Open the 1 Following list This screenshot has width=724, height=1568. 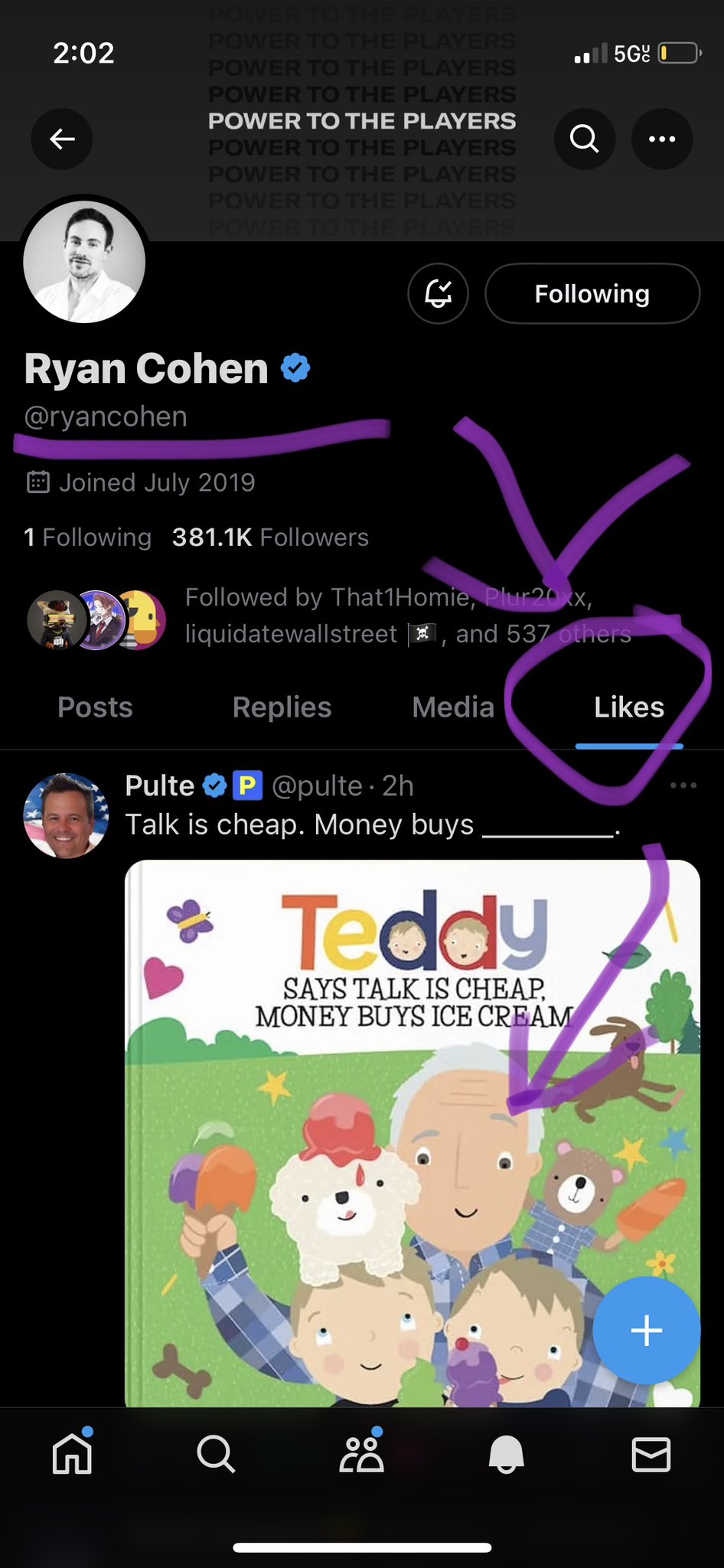(x=88, y=537)
